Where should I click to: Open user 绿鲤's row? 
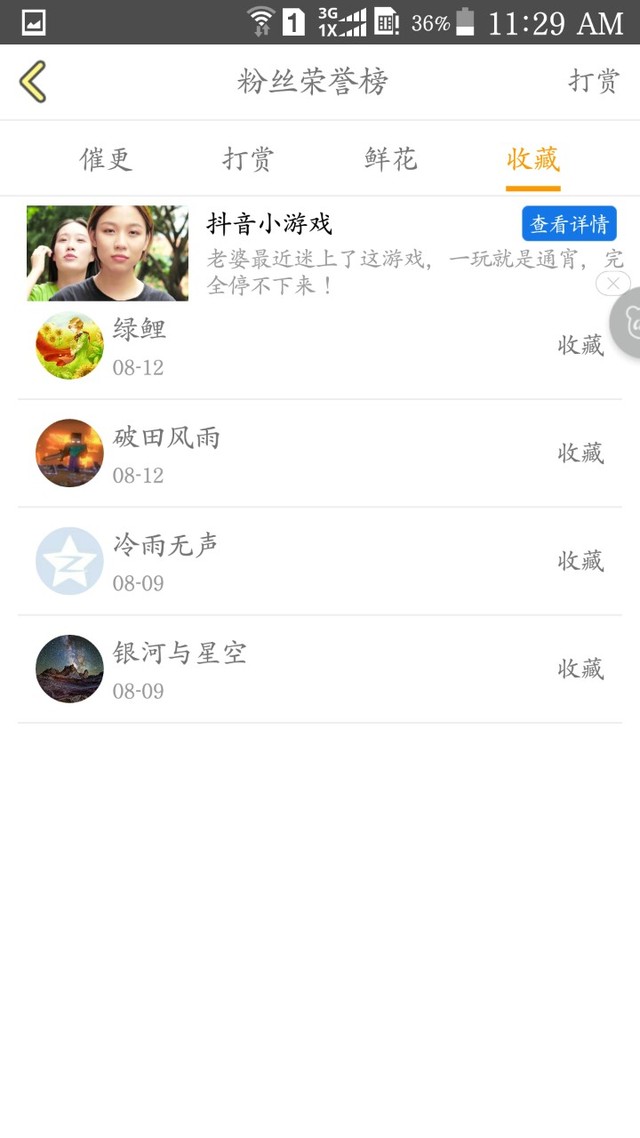point(320,346)
